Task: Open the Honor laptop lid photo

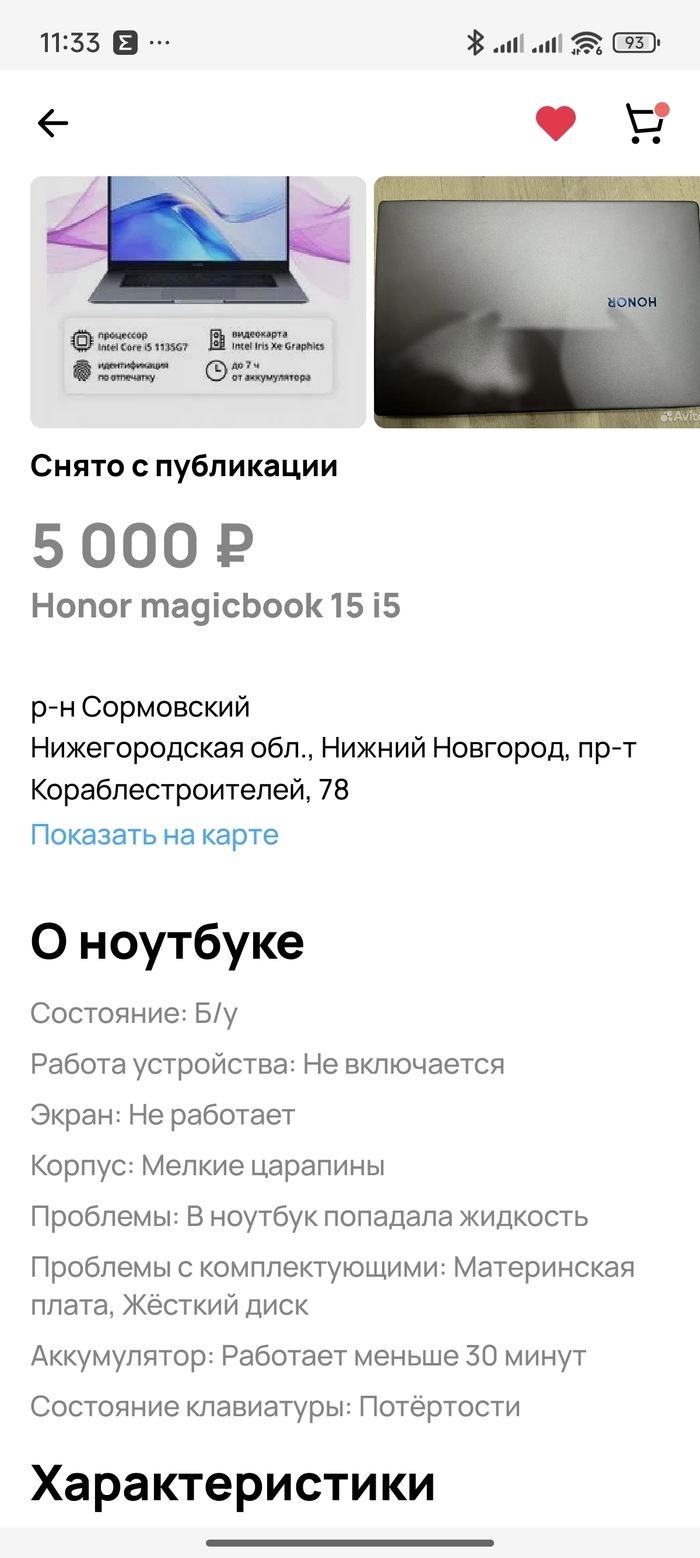Action: point(537,302)
